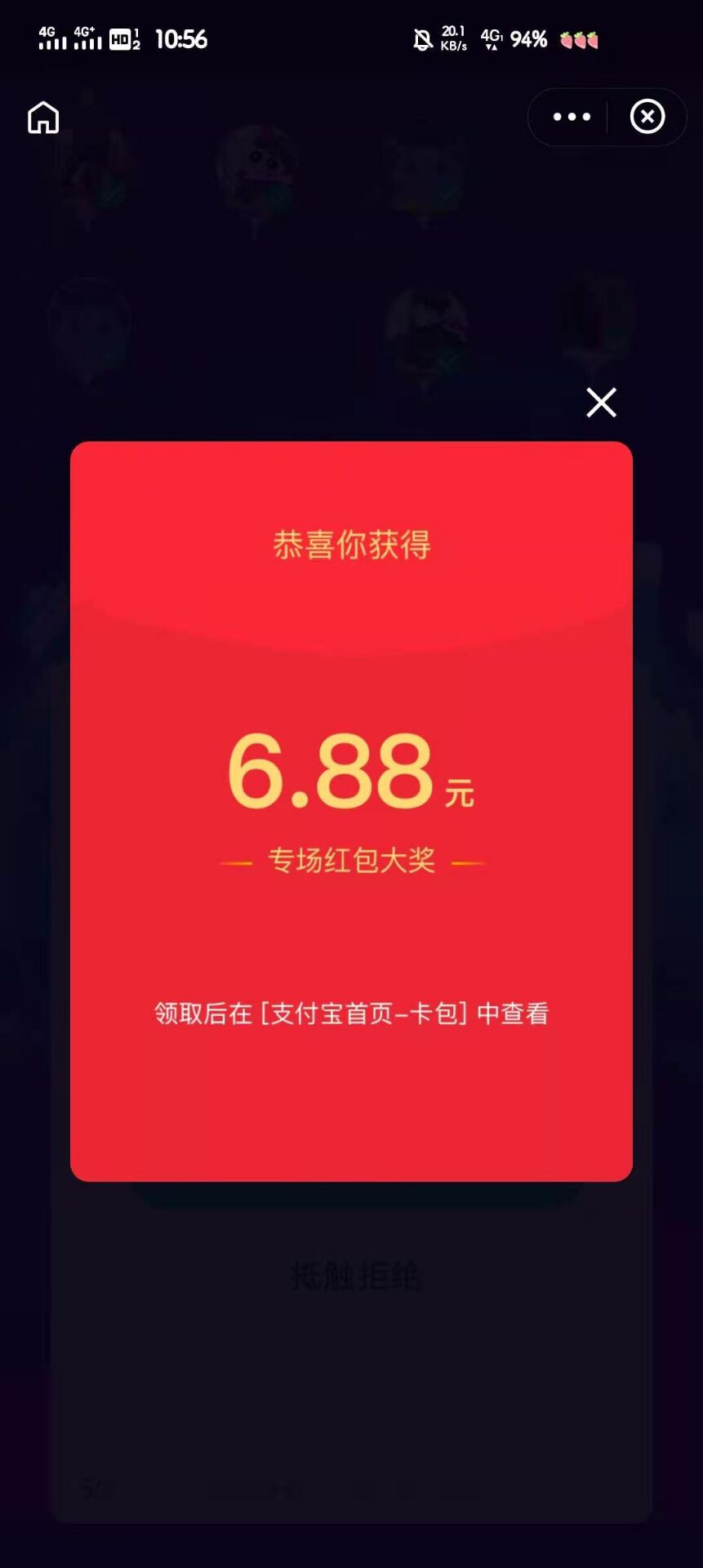The height and width of the screenshot is (1568, 703).
Task: Go to the mini program home
Action: (43, 118)
